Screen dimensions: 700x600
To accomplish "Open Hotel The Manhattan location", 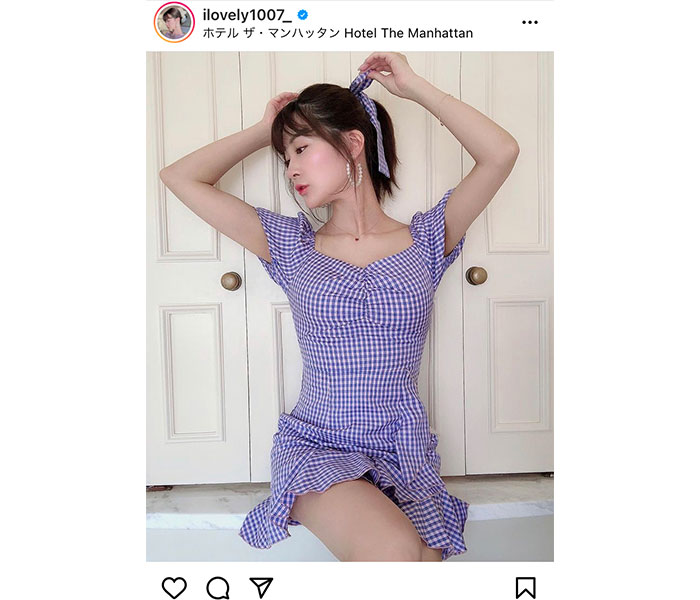I will pyautogui.click(x=340, y=33).
